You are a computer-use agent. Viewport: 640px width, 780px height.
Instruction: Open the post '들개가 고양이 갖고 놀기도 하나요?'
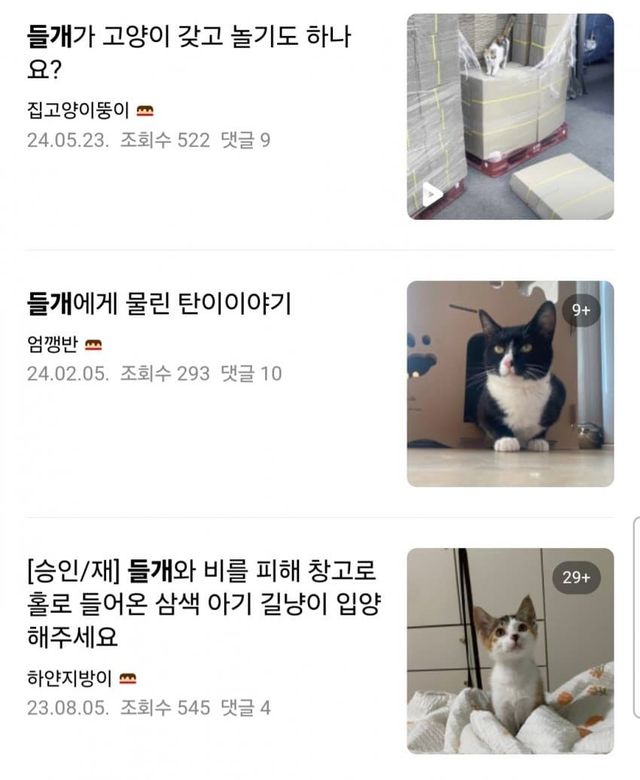[x=190, y=54]
